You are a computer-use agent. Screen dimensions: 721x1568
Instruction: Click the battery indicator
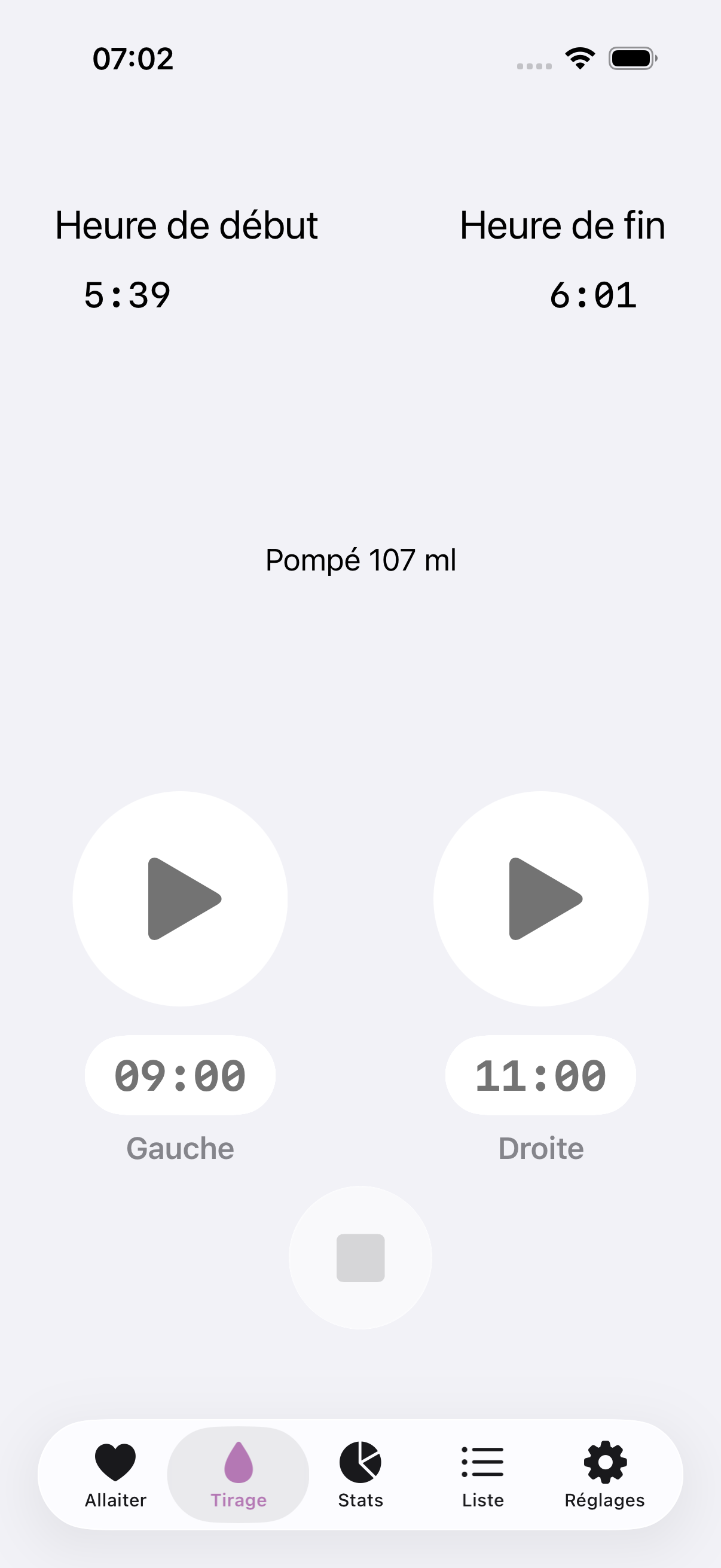coord(630,57)
